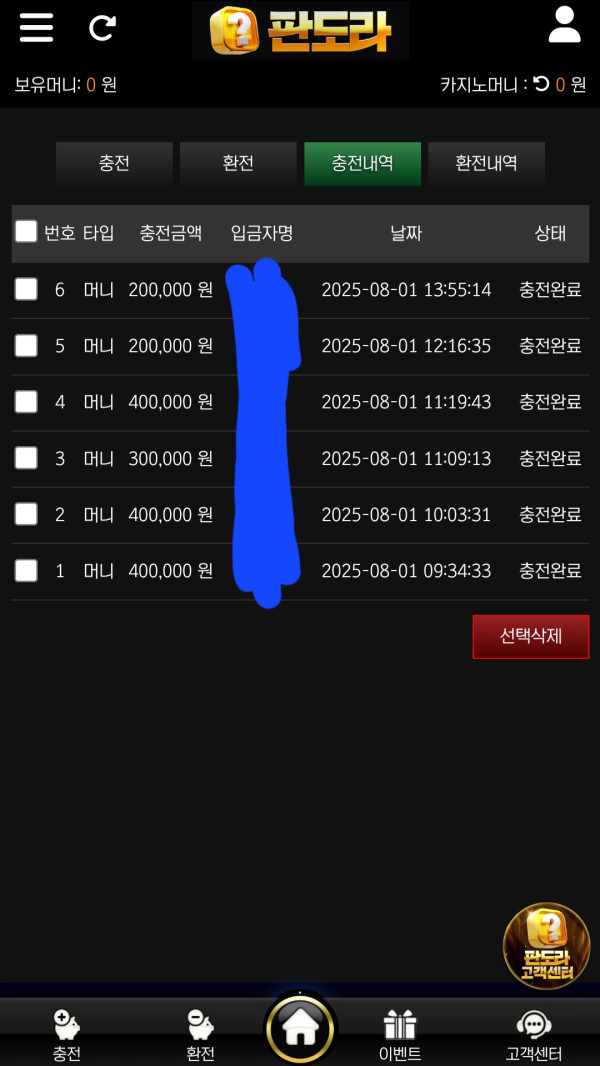Tap the red 선택삭제 button

coord(530,637)
